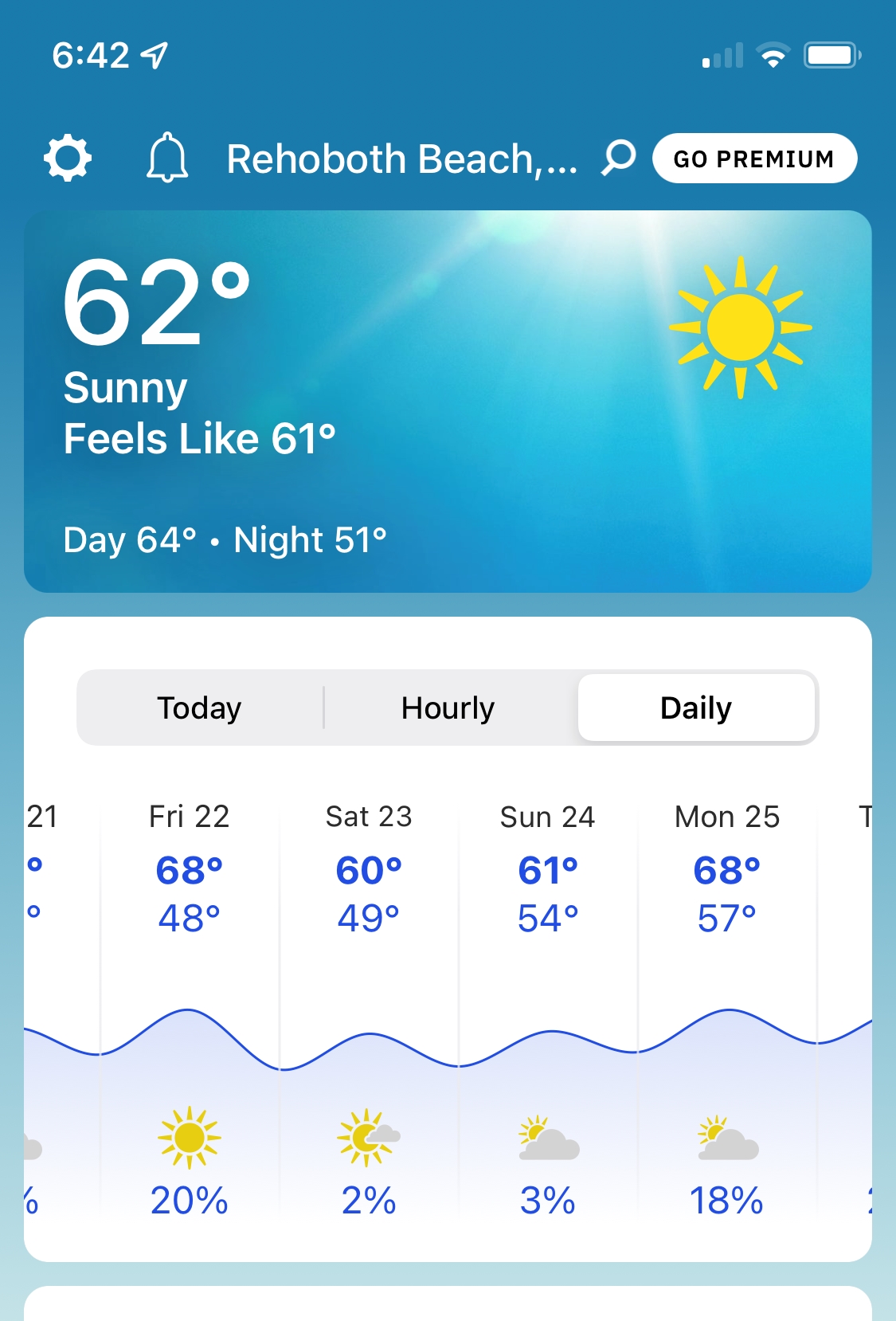The height and width of the screenshot is (1321, 896).
Task: Tap the search magnifier icon
Action: [618, 158]
